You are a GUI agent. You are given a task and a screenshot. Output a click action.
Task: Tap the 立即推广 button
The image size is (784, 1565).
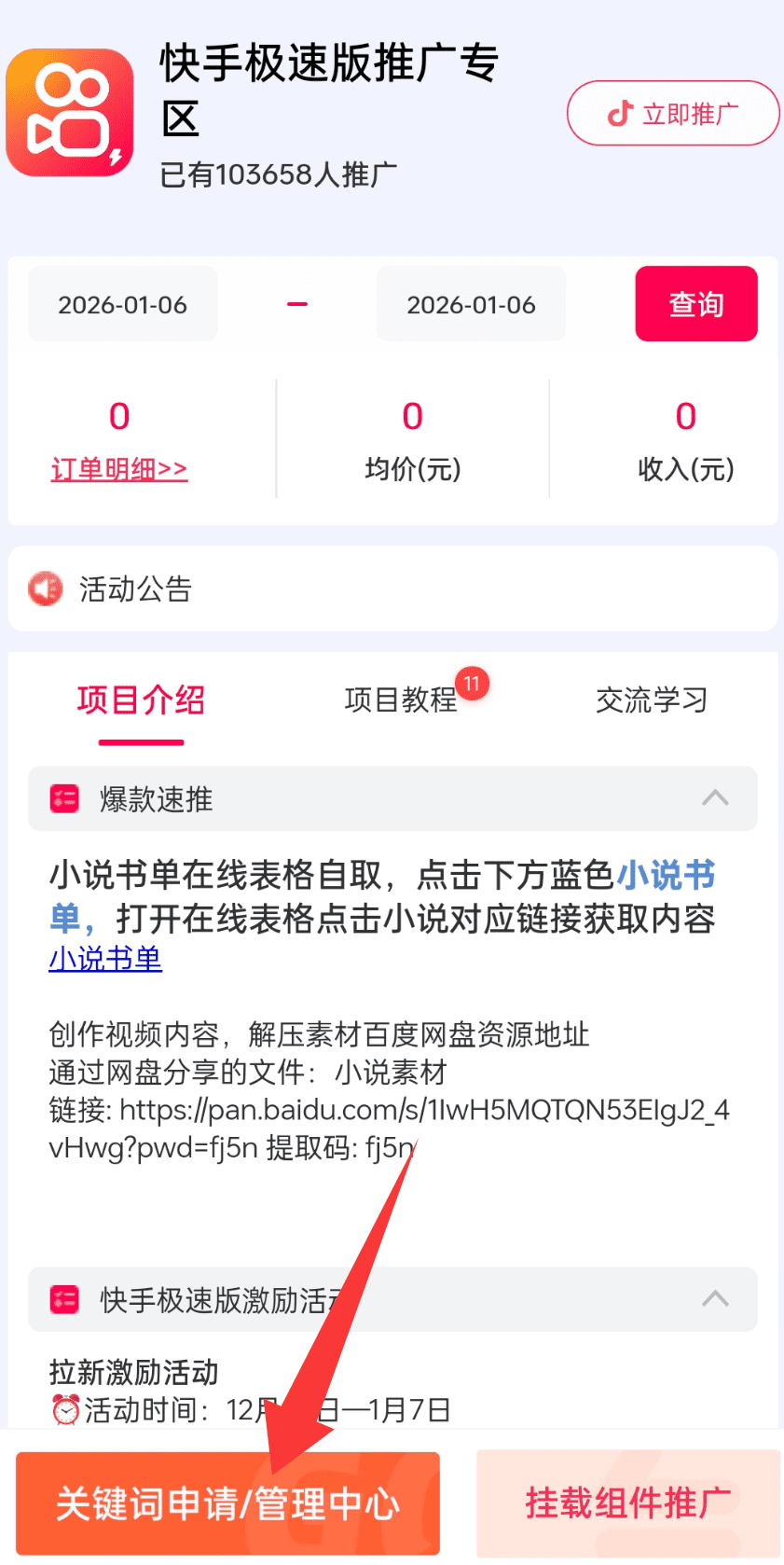tap(672, 114)
